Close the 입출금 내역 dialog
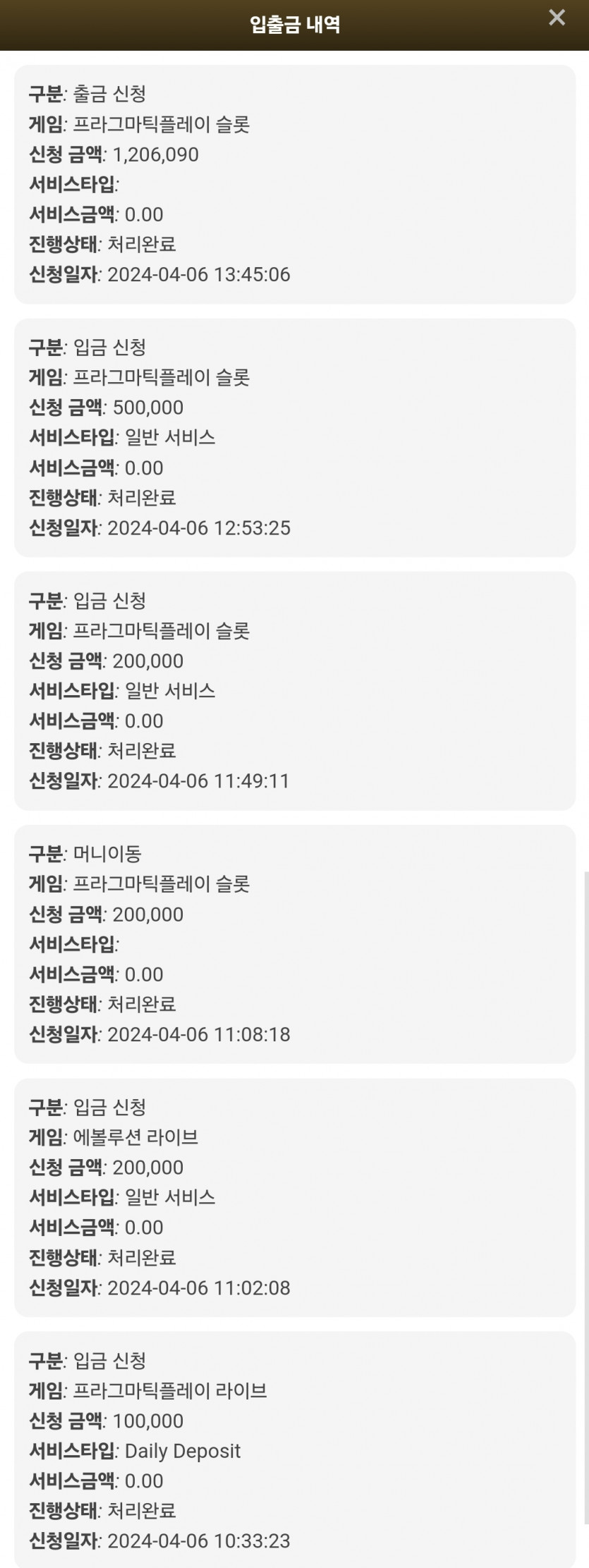This screenshot has height=1568, width=589. click(557, 18)
